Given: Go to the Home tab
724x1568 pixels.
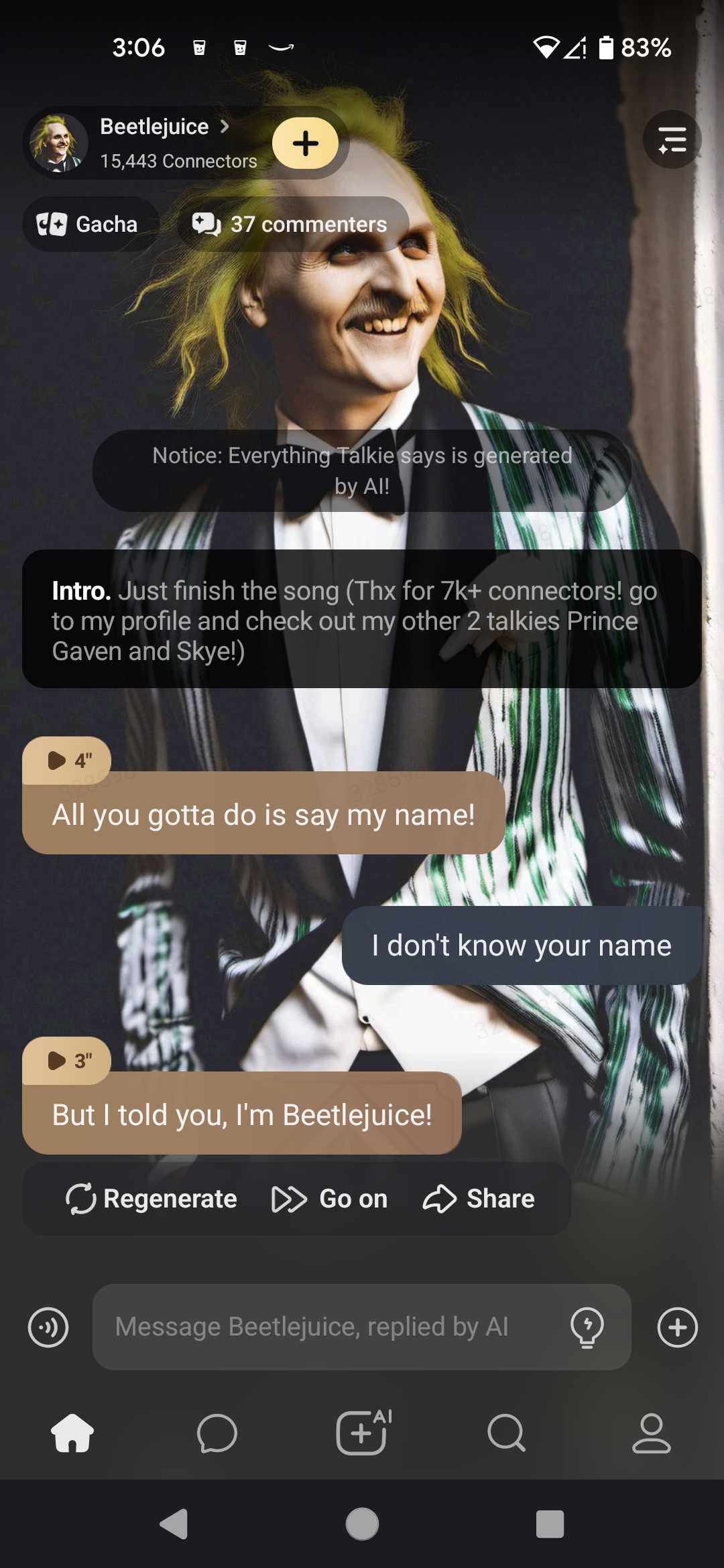Looking at the screenshot, I should coord(72,1433).
